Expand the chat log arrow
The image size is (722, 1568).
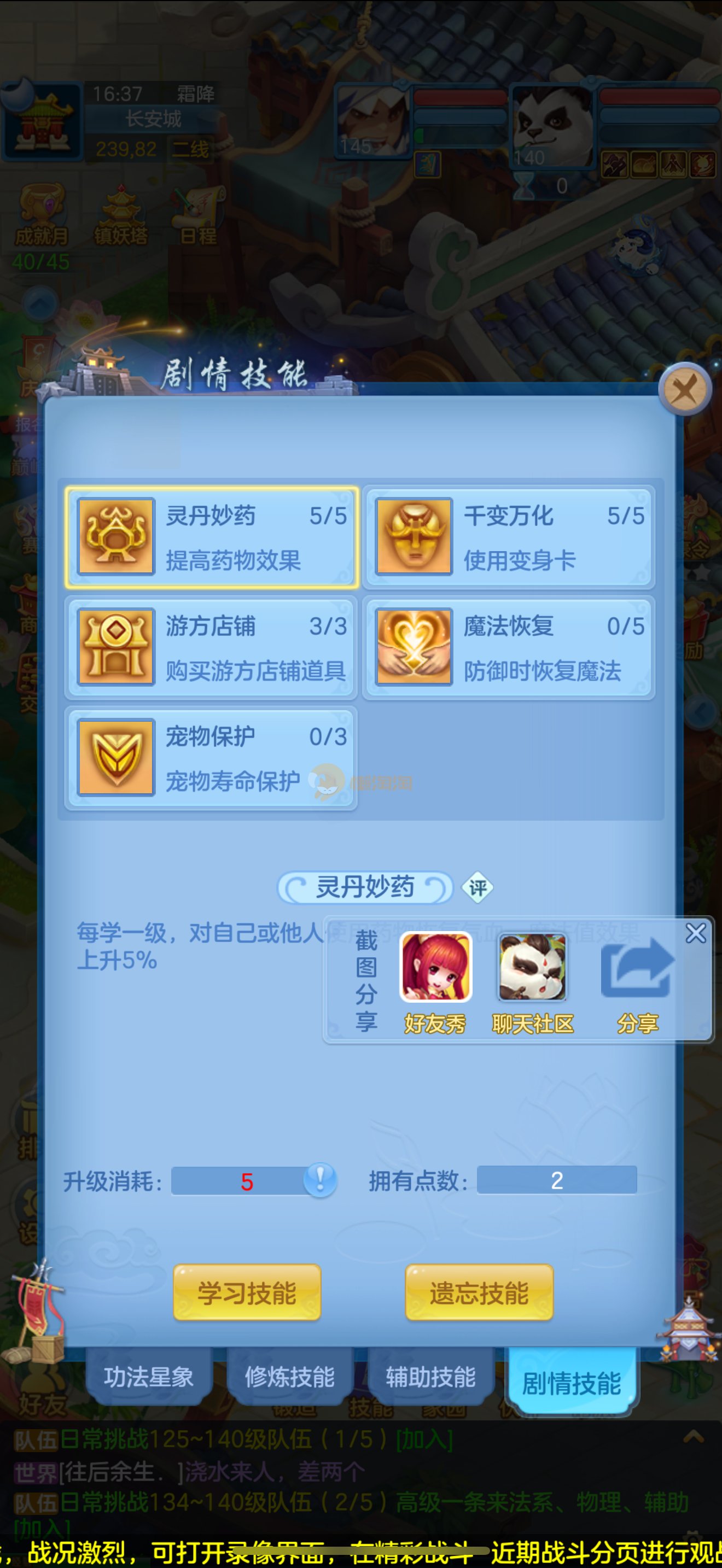coord(694,1438)
